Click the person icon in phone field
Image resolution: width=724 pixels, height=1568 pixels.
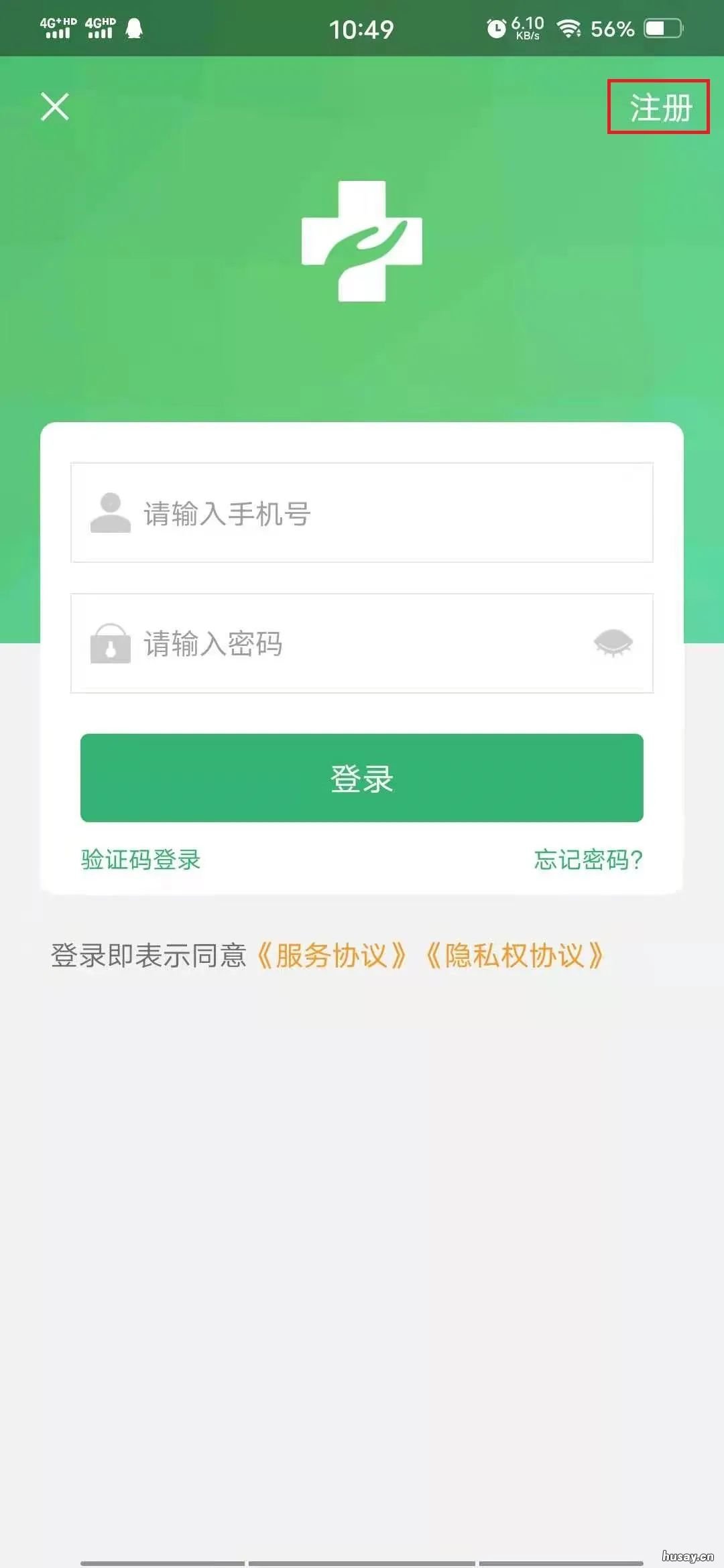[112, 513]
